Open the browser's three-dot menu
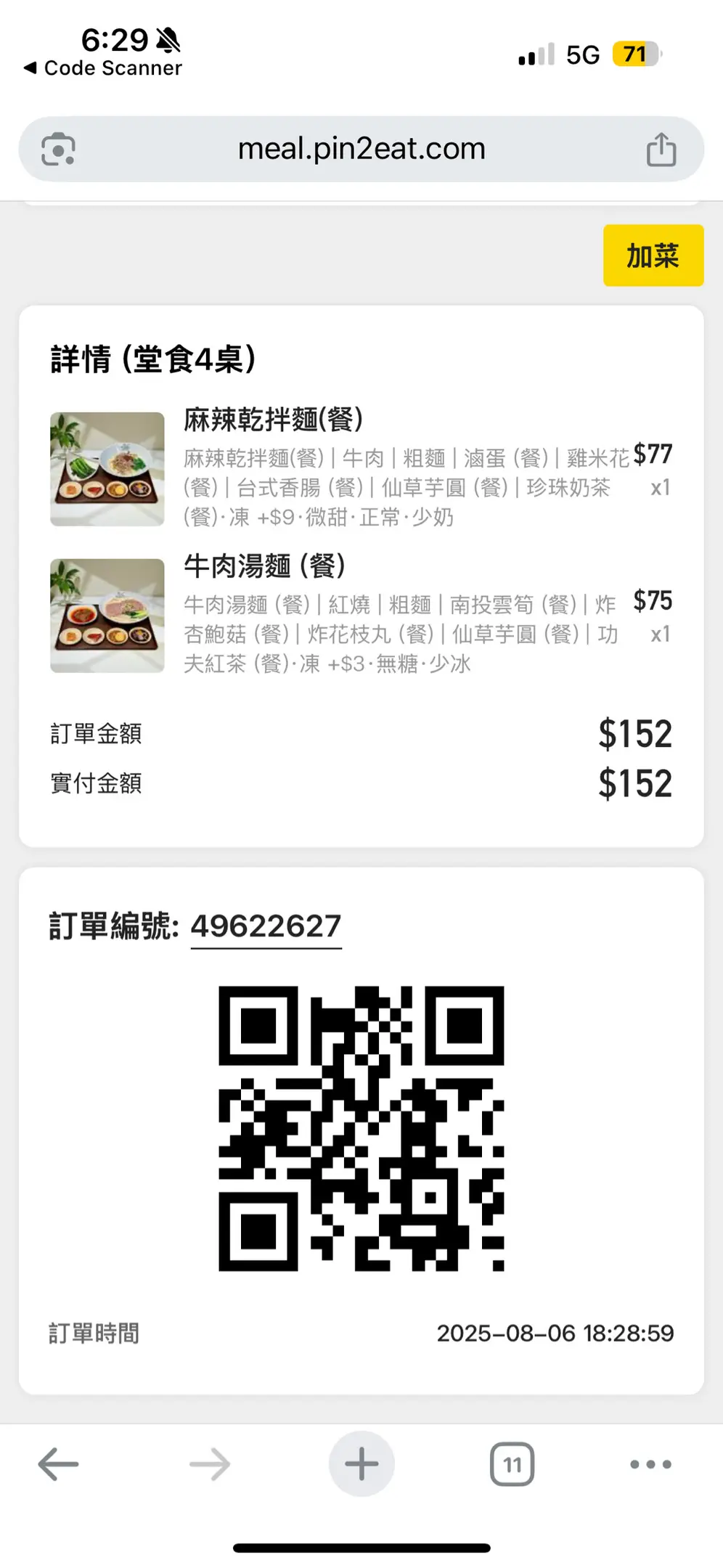The height and width of the screenshot is (1568, 723). coord(650,1464)
